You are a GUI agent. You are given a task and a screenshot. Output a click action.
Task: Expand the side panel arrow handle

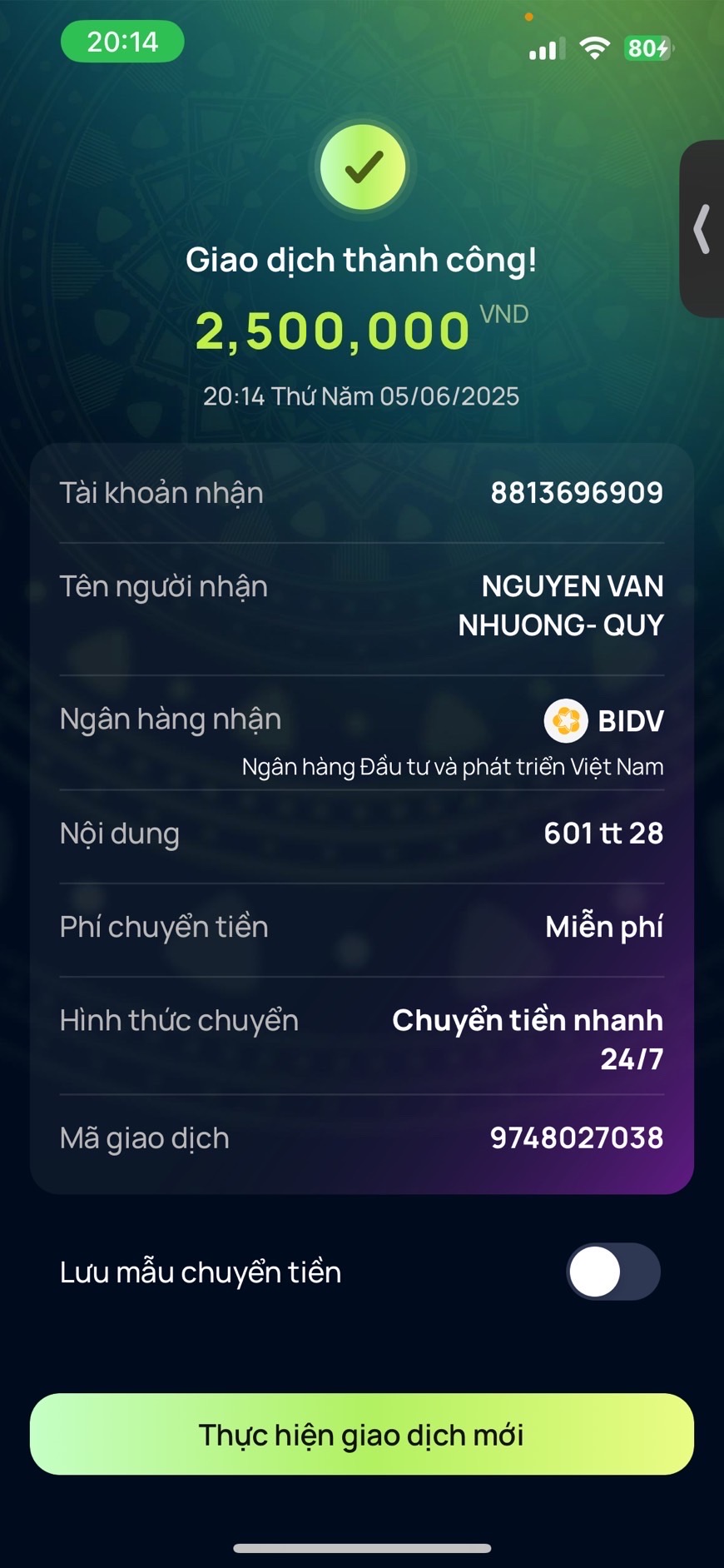tap(702, 229)
